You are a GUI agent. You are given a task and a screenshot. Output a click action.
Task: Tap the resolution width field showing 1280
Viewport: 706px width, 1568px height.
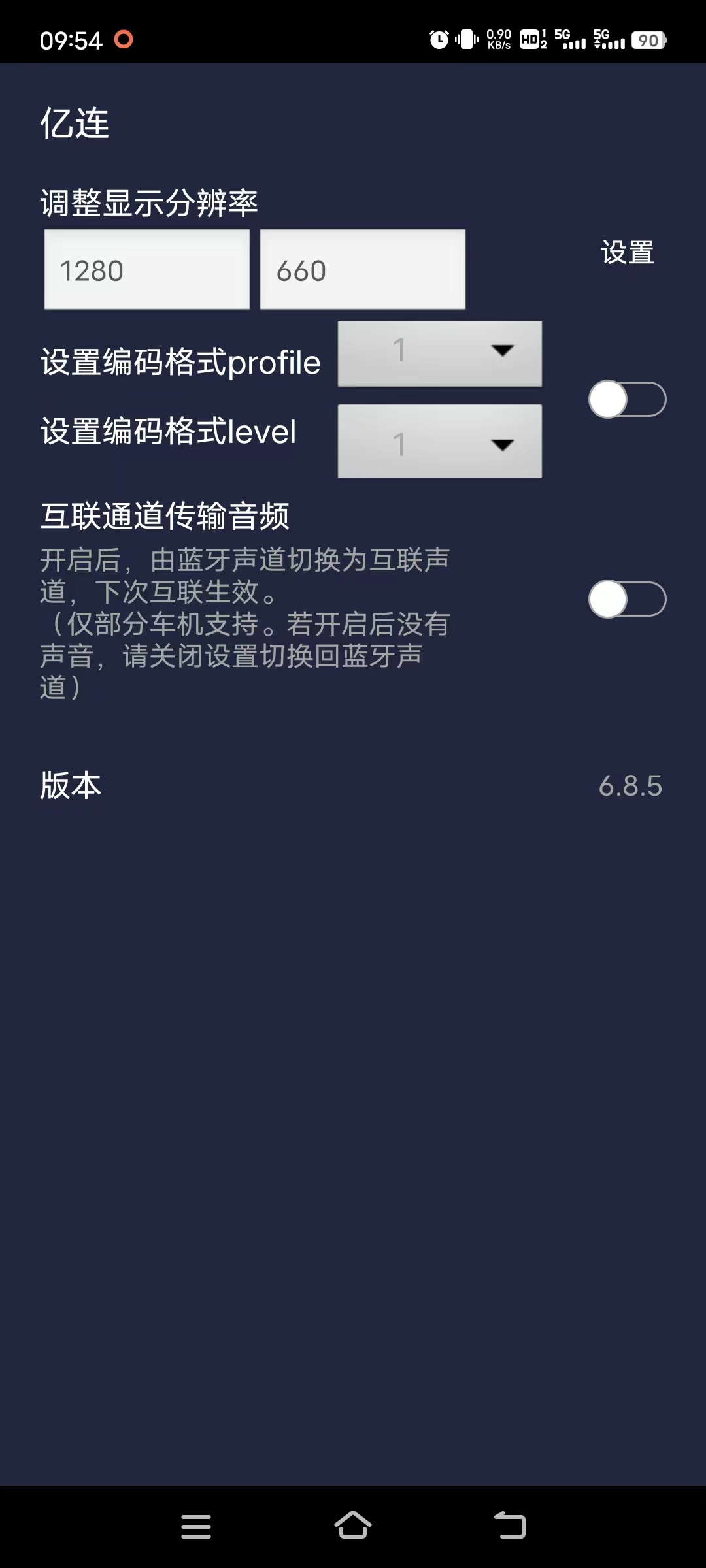point(146,270)
